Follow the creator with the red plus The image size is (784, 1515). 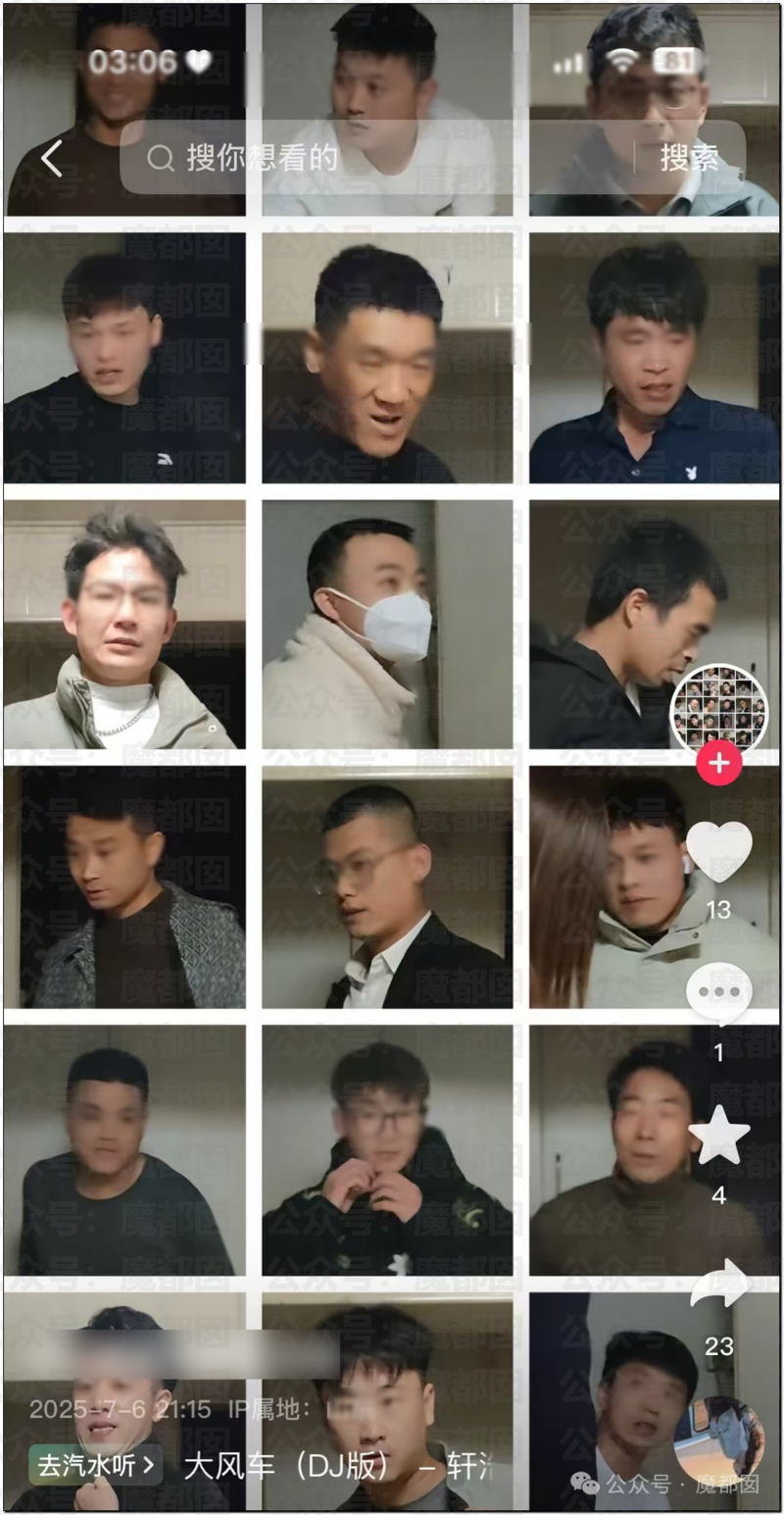718,763
